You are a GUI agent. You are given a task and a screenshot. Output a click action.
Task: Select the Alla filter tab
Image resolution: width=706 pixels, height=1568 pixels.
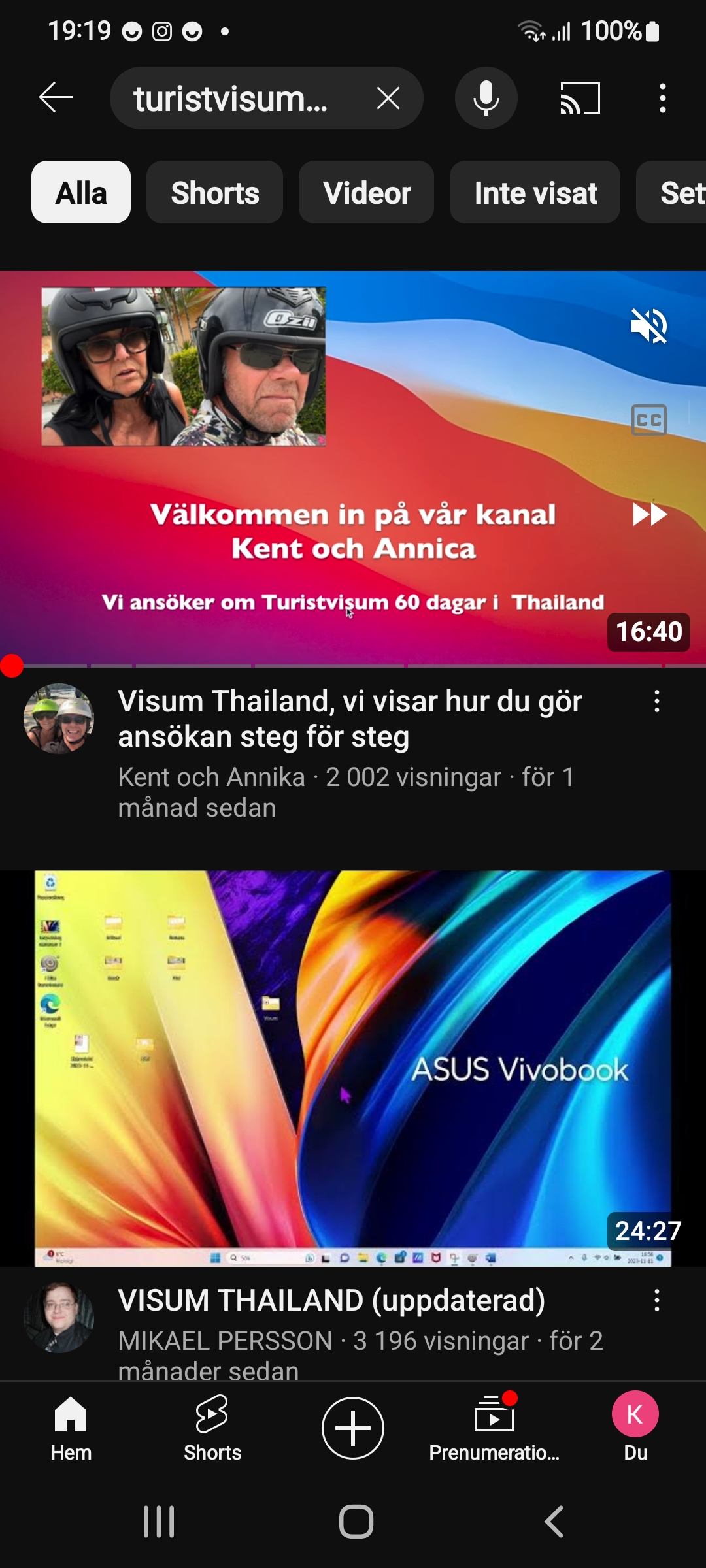click(x=80, y=192)
